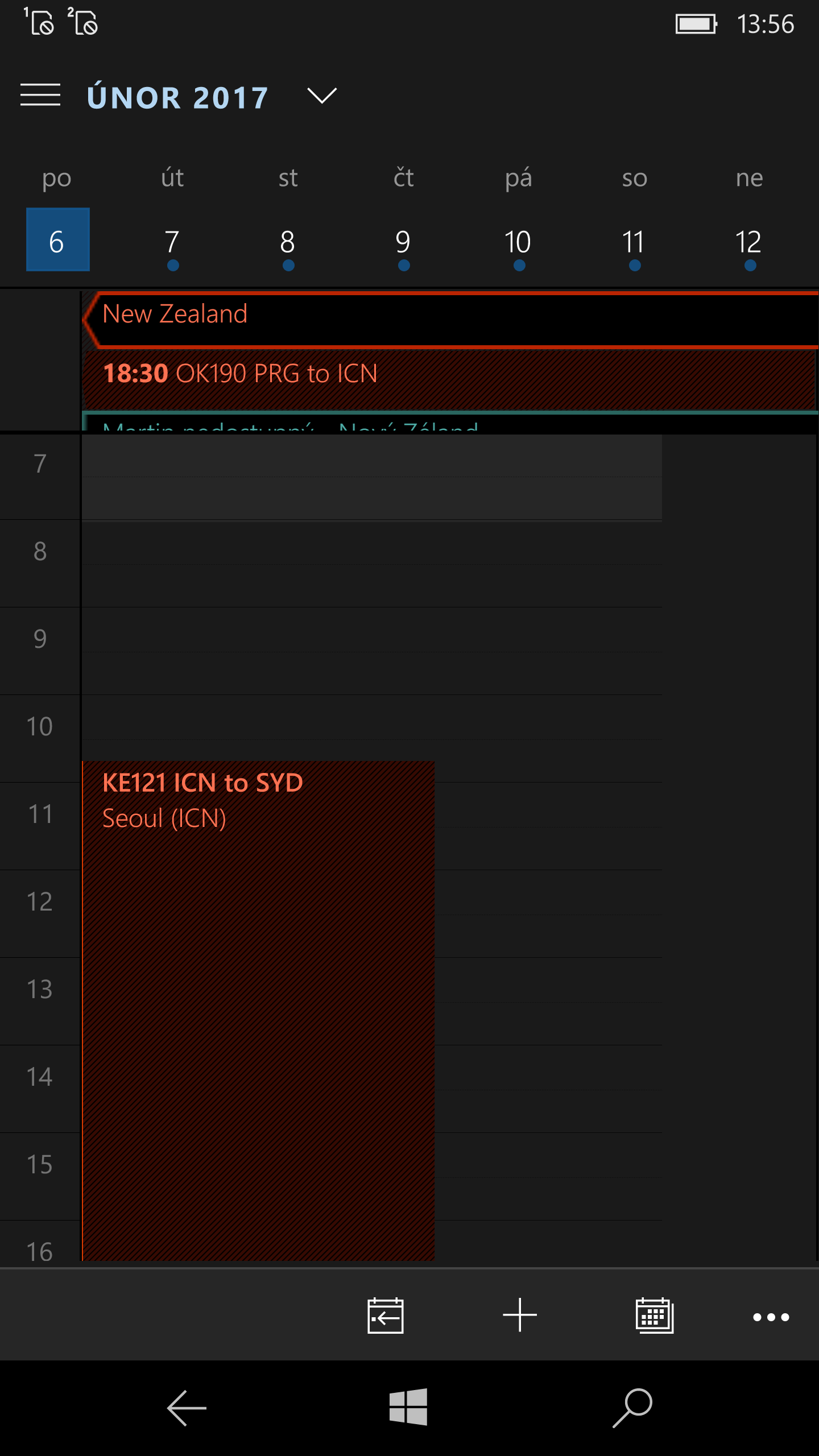
Task: Jump to today with the calendar arrow icon
Action: pyautogui.click(x=386, y=1316)
